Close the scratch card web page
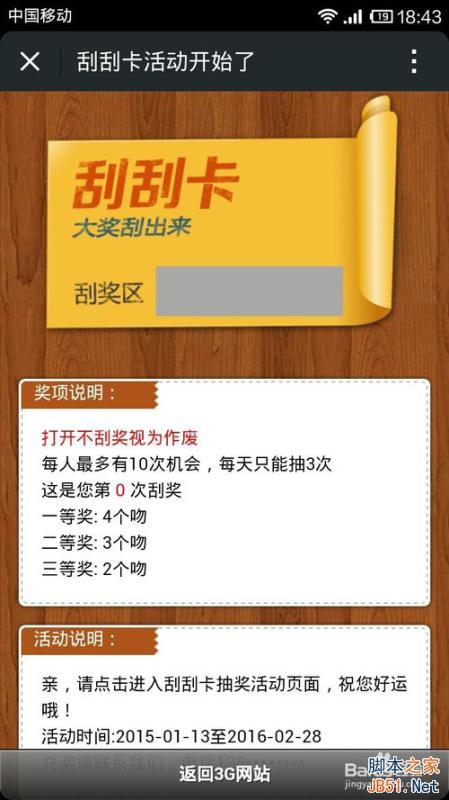Image resolution: width=449 pixels, height=800 pixels. pos(30,62)
